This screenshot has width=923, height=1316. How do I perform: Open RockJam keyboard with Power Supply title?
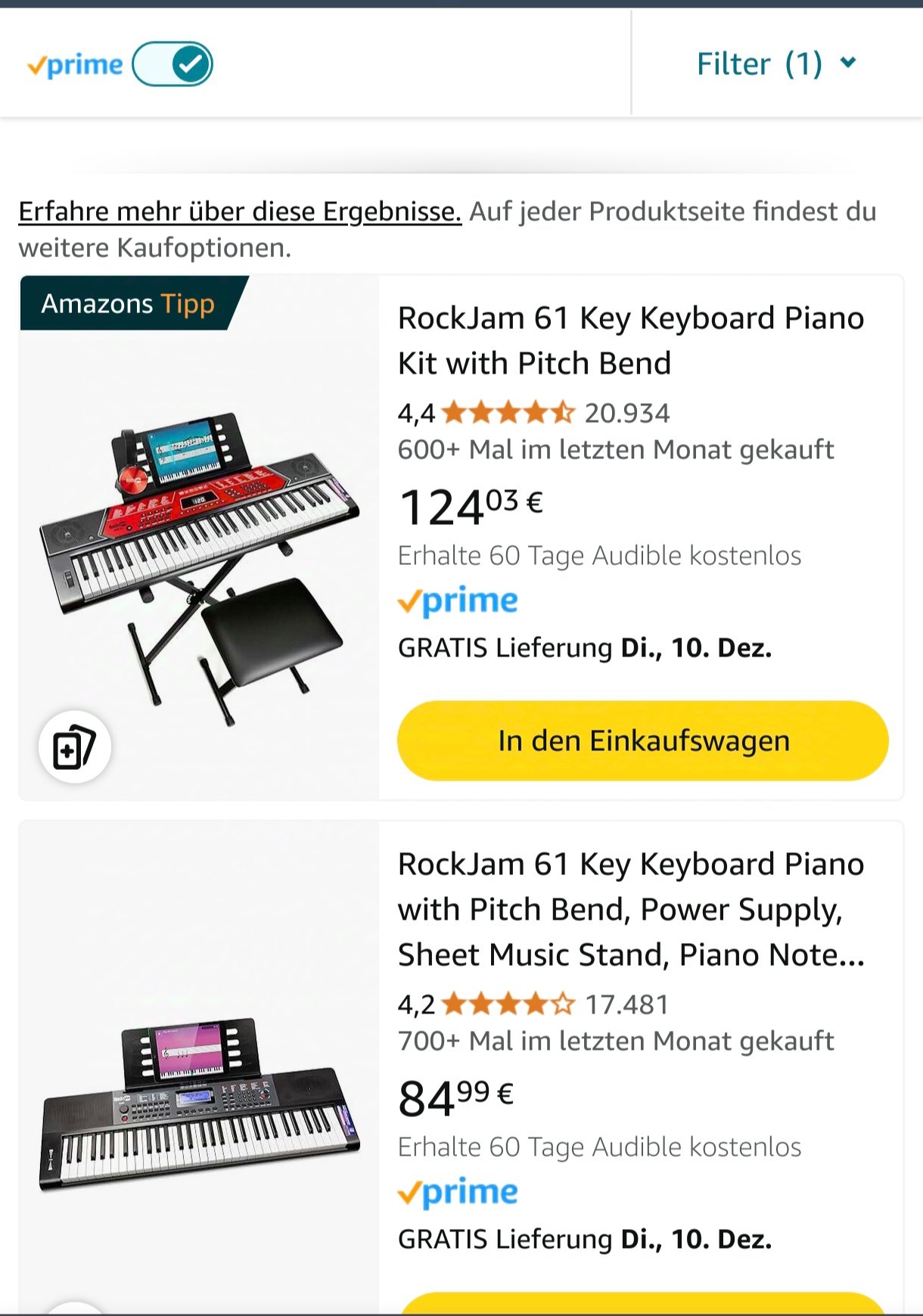(x=630, y=909)
